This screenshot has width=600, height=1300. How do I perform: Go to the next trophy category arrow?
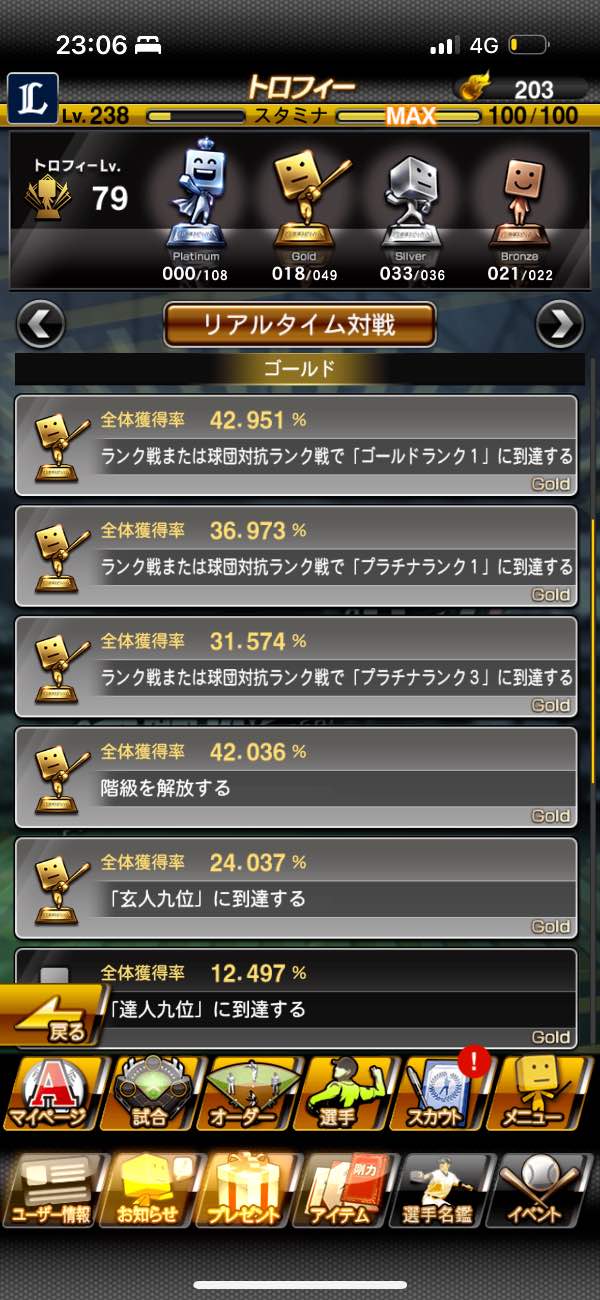point(559,324)
